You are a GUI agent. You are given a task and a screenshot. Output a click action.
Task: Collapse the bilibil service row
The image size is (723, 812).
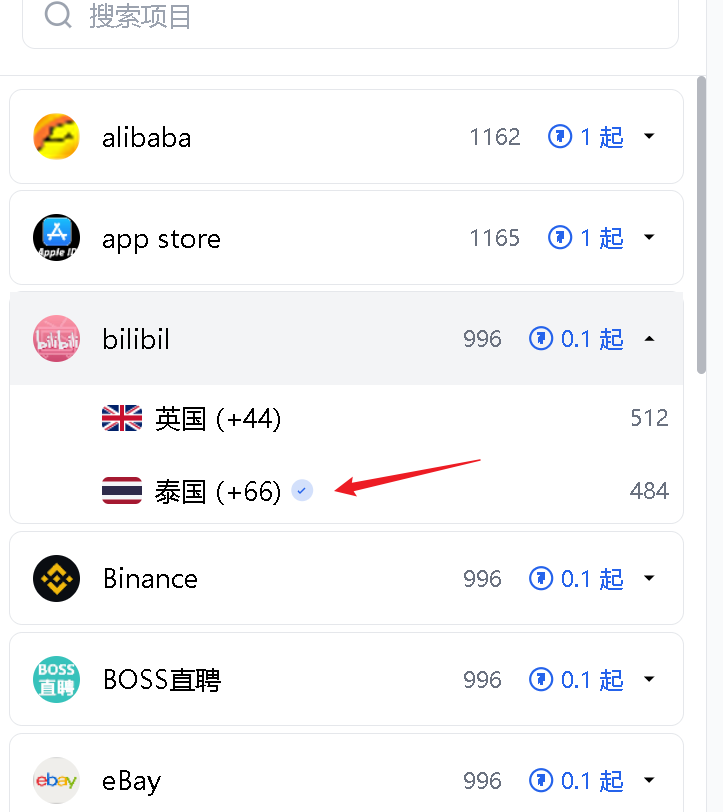(649, 339)
